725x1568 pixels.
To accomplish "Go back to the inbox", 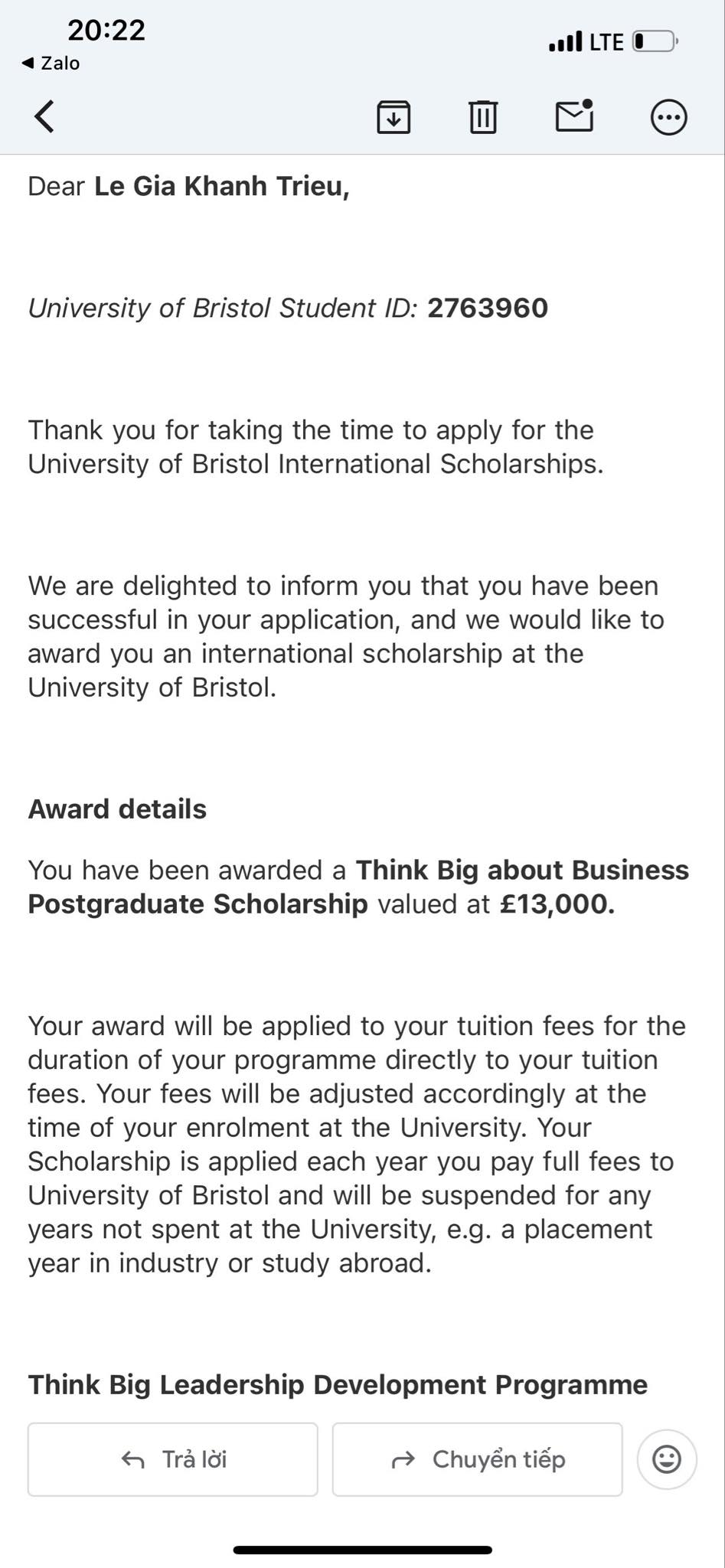I will (x=44, y=117).
